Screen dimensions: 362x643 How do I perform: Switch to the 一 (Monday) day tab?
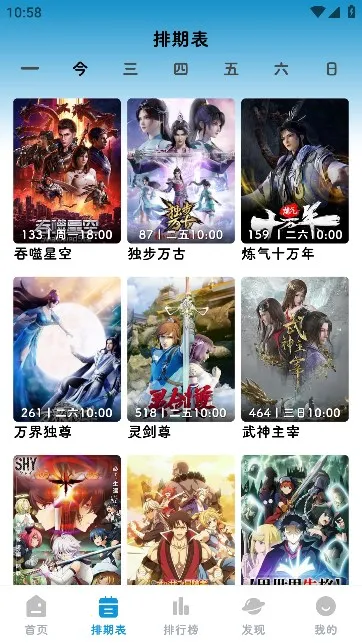(30, 69)
